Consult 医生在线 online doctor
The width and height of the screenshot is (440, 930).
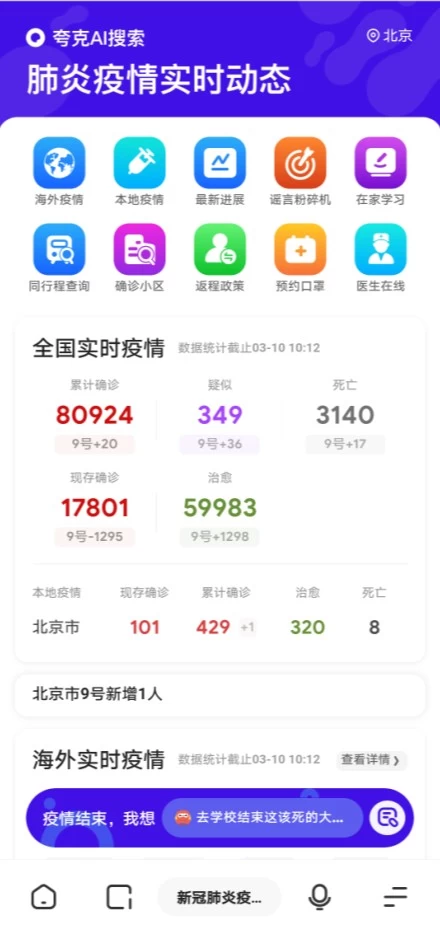[x=380, y=258]
